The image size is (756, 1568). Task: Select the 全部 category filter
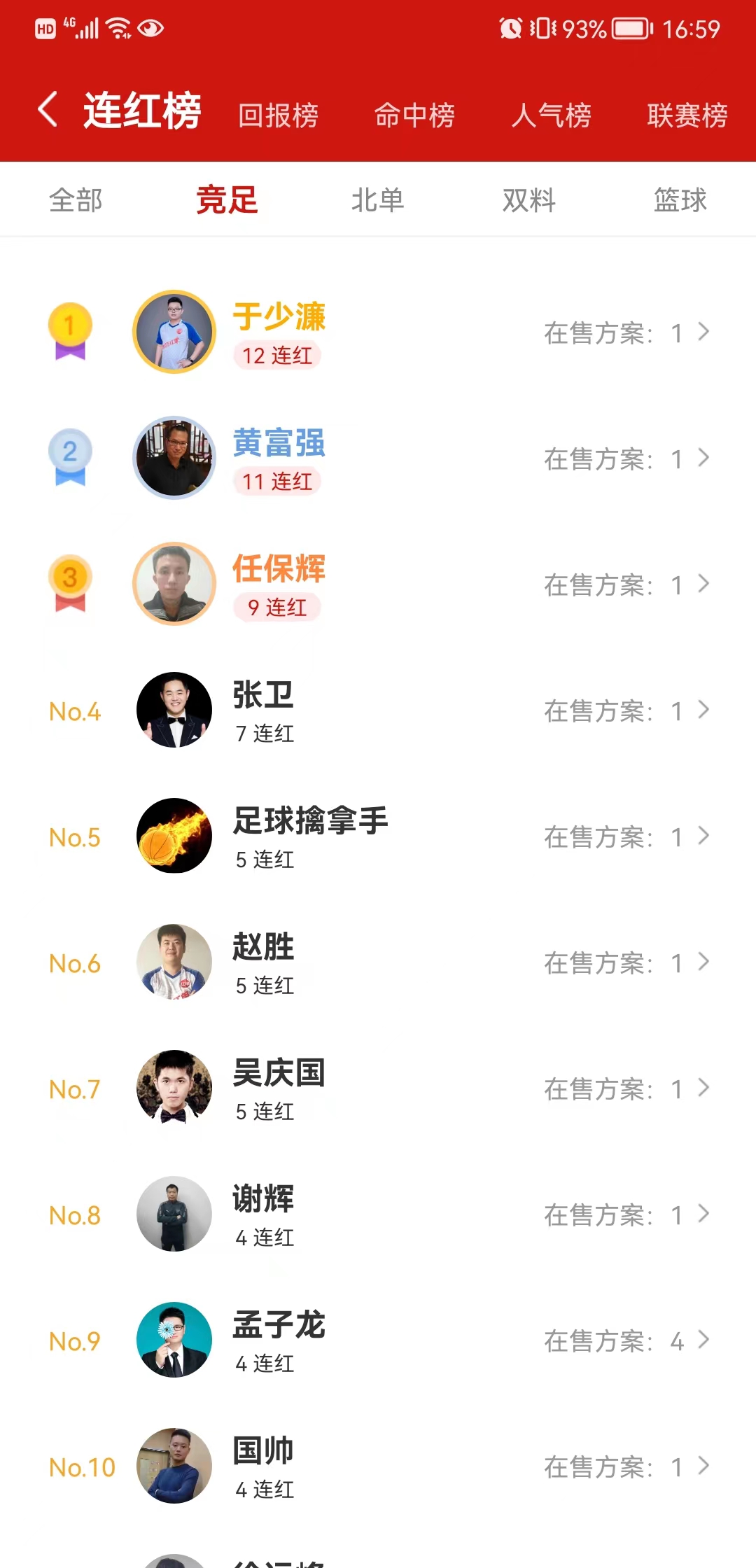point(76,200)
